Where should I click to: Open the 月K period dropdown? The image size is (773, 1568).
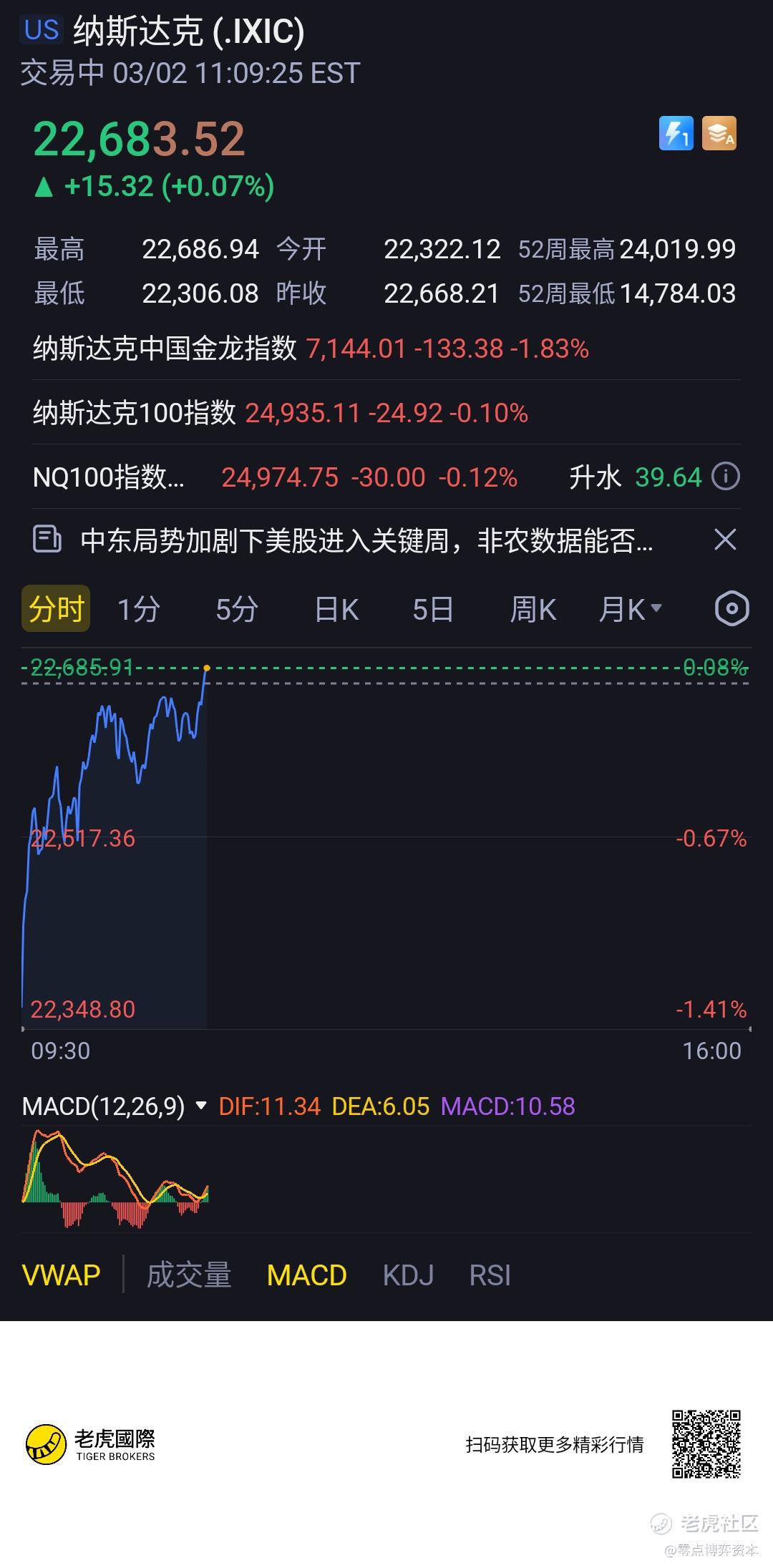(x=630, y=610)
